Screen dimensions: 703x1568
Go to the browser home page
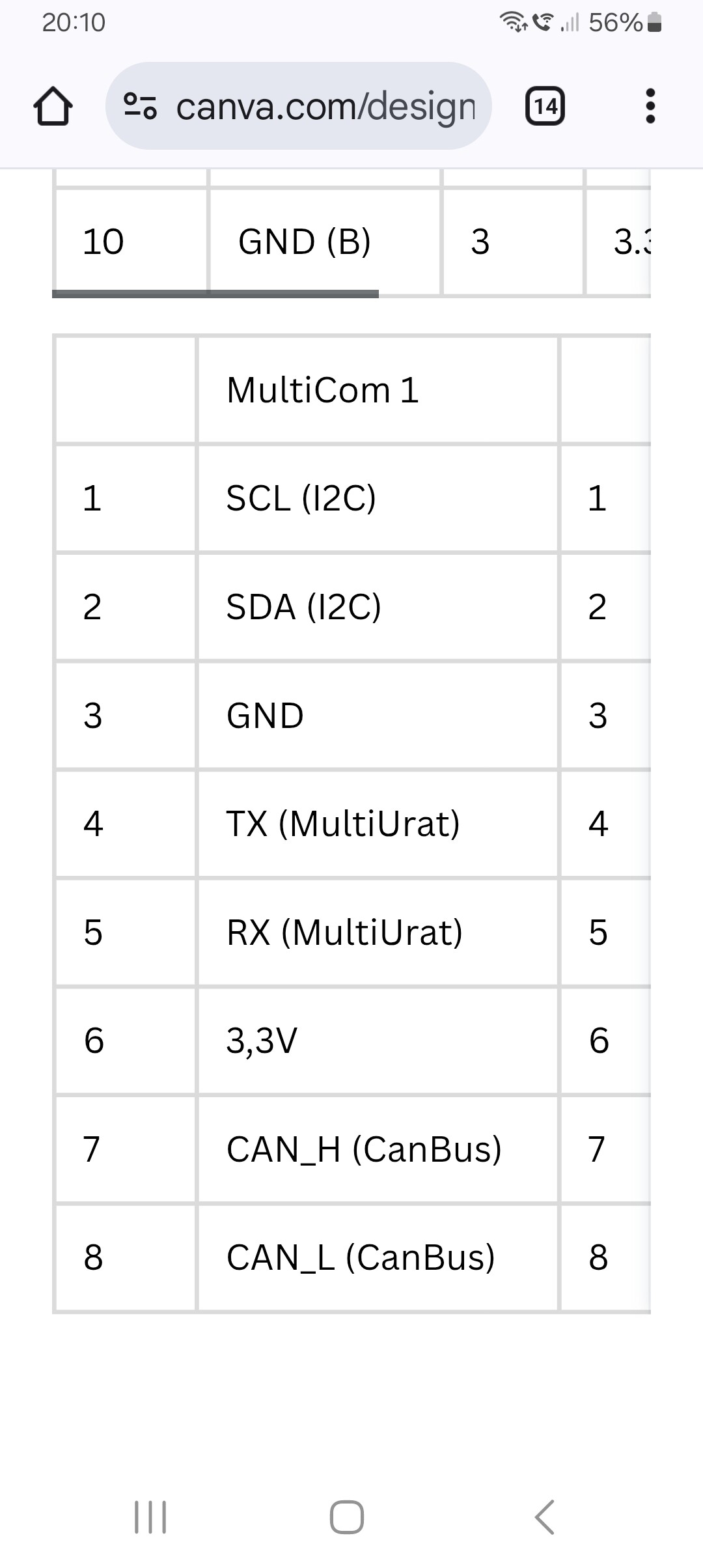click(53, 106)
